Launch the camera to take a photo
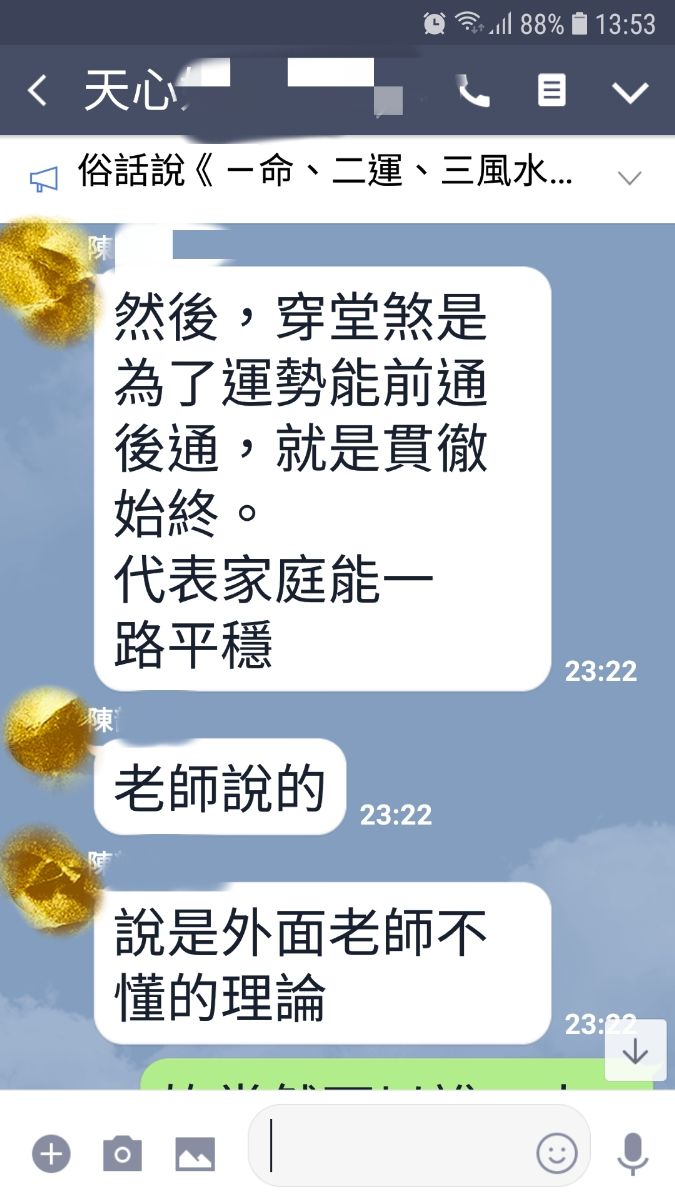Image resolution: width=675 pixels, height=1200 pixels. click(x=122, y=1154)
